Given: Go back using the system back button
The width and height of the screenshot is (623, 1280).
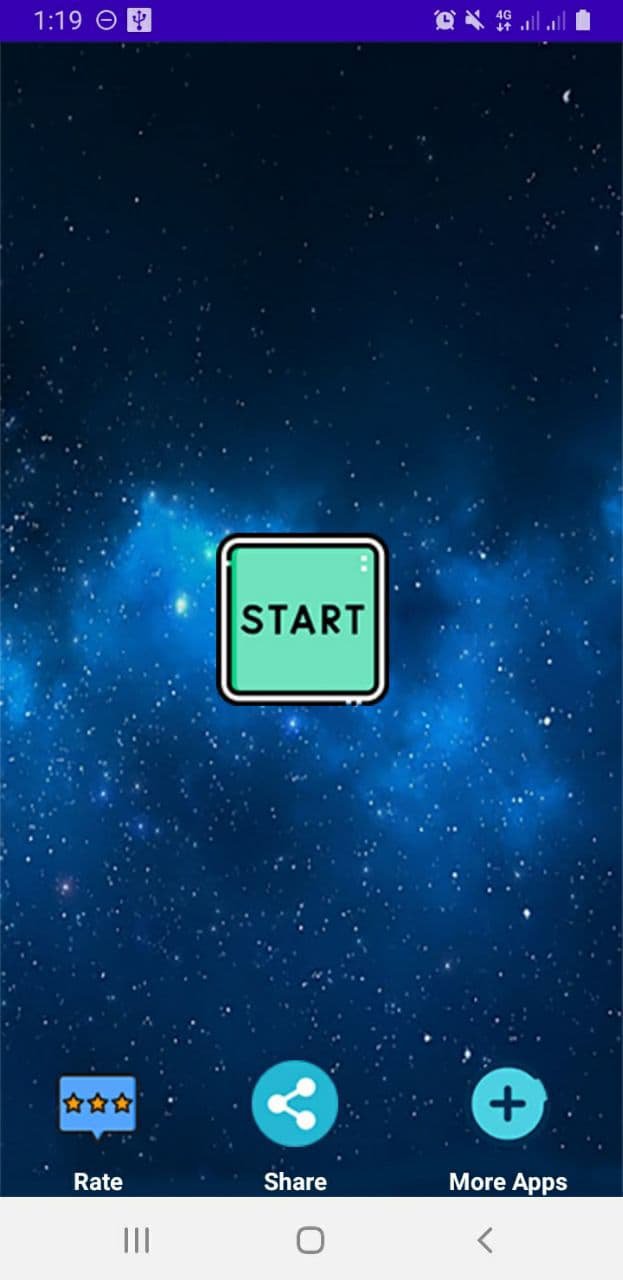Looking at the screenshot, I should click(x=485, y=1240).
